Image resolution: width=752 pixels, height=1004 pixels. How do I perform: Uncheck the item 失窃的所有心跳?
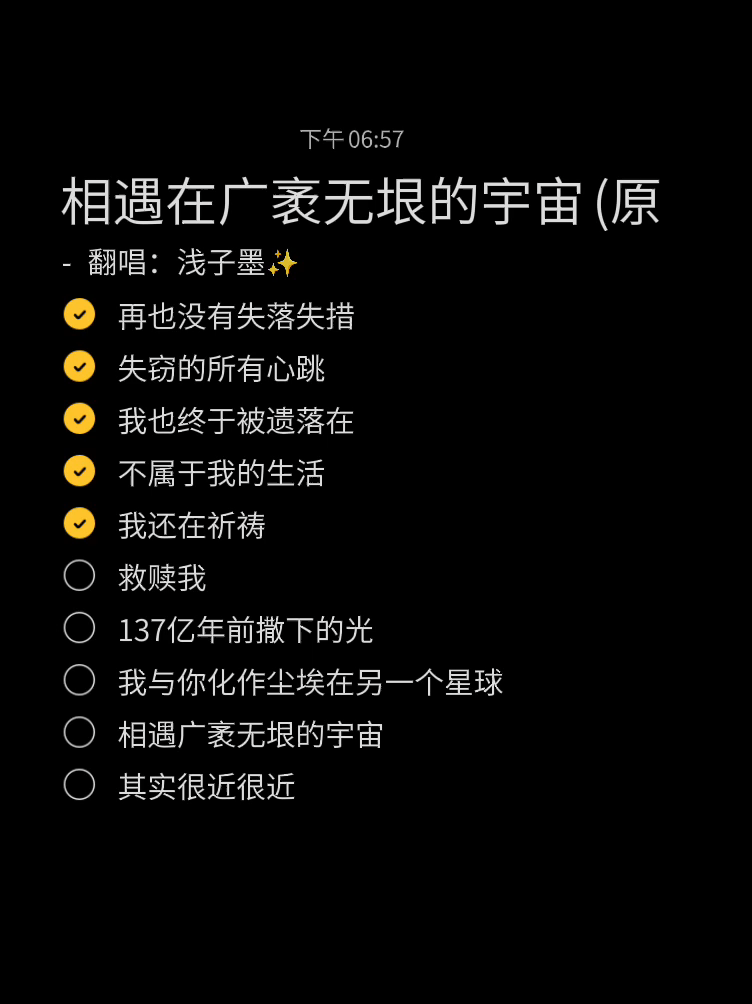(79, 366)
